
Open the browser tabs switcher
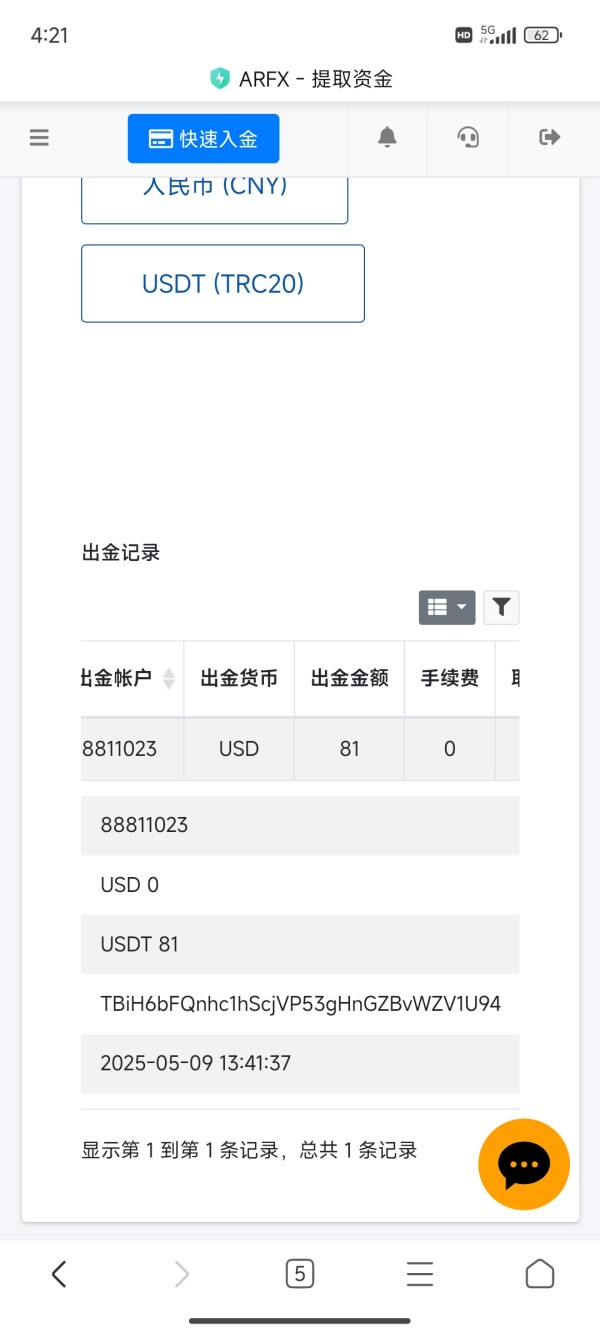299,1273
